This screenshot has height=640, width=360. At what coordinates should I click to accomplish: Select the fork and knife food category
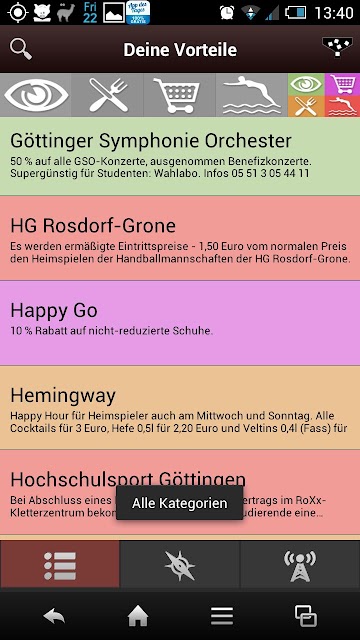107,95
